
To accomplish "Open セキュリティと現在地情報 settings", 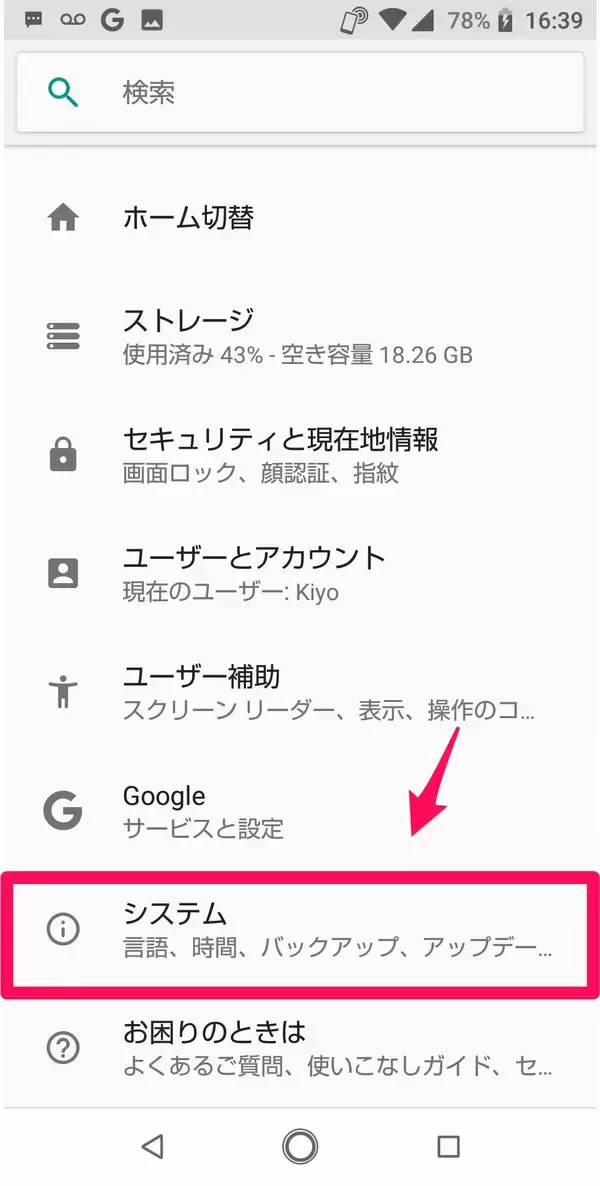I will 300,454.
